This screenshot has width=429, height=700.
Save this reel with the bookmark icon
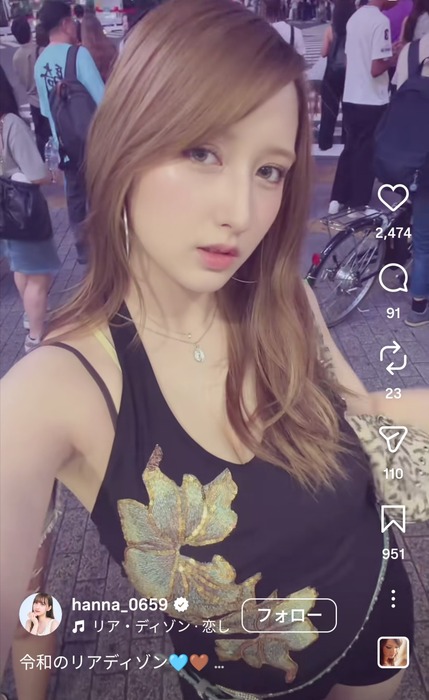[x=393, y=519]
